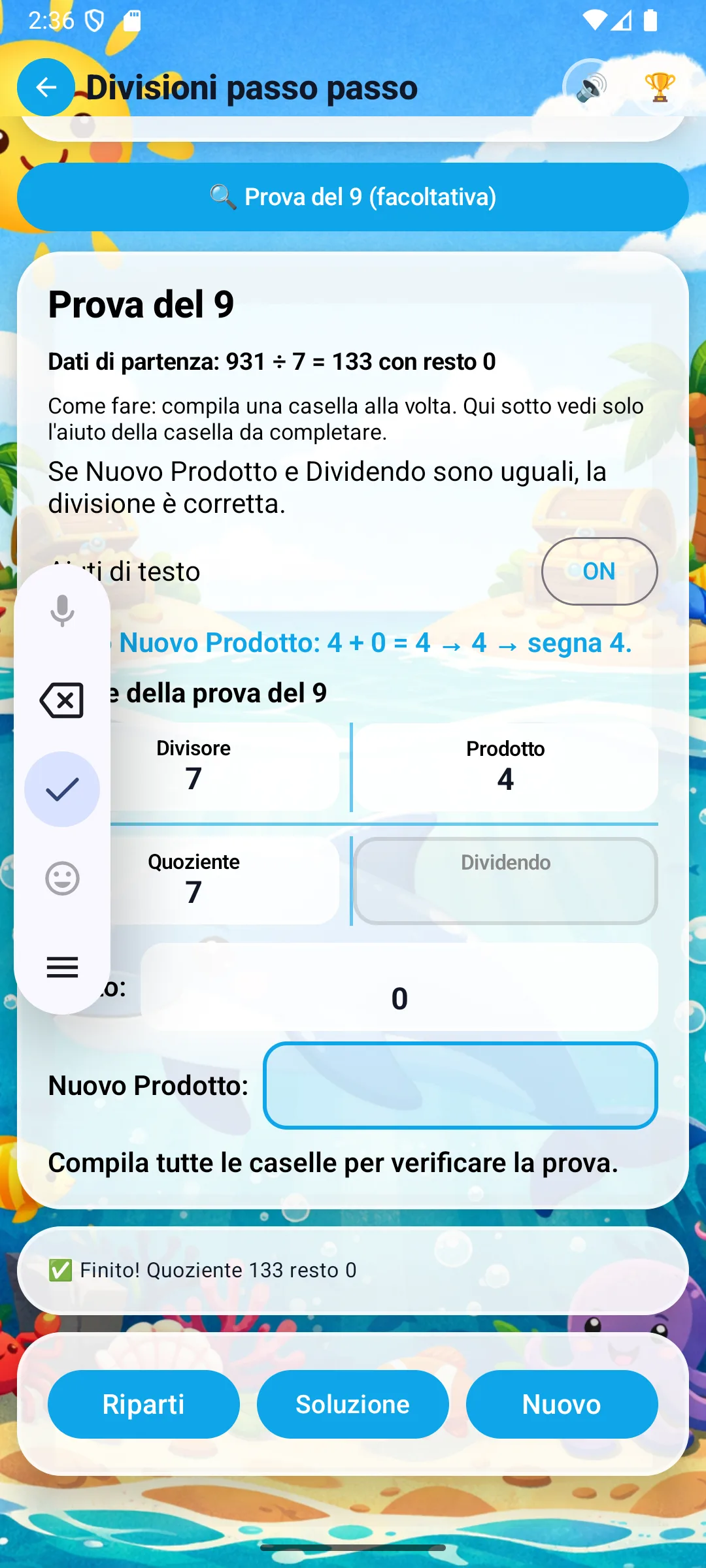
Task: Confirm input with the checkmark key
Action: [x=62, y=789]
